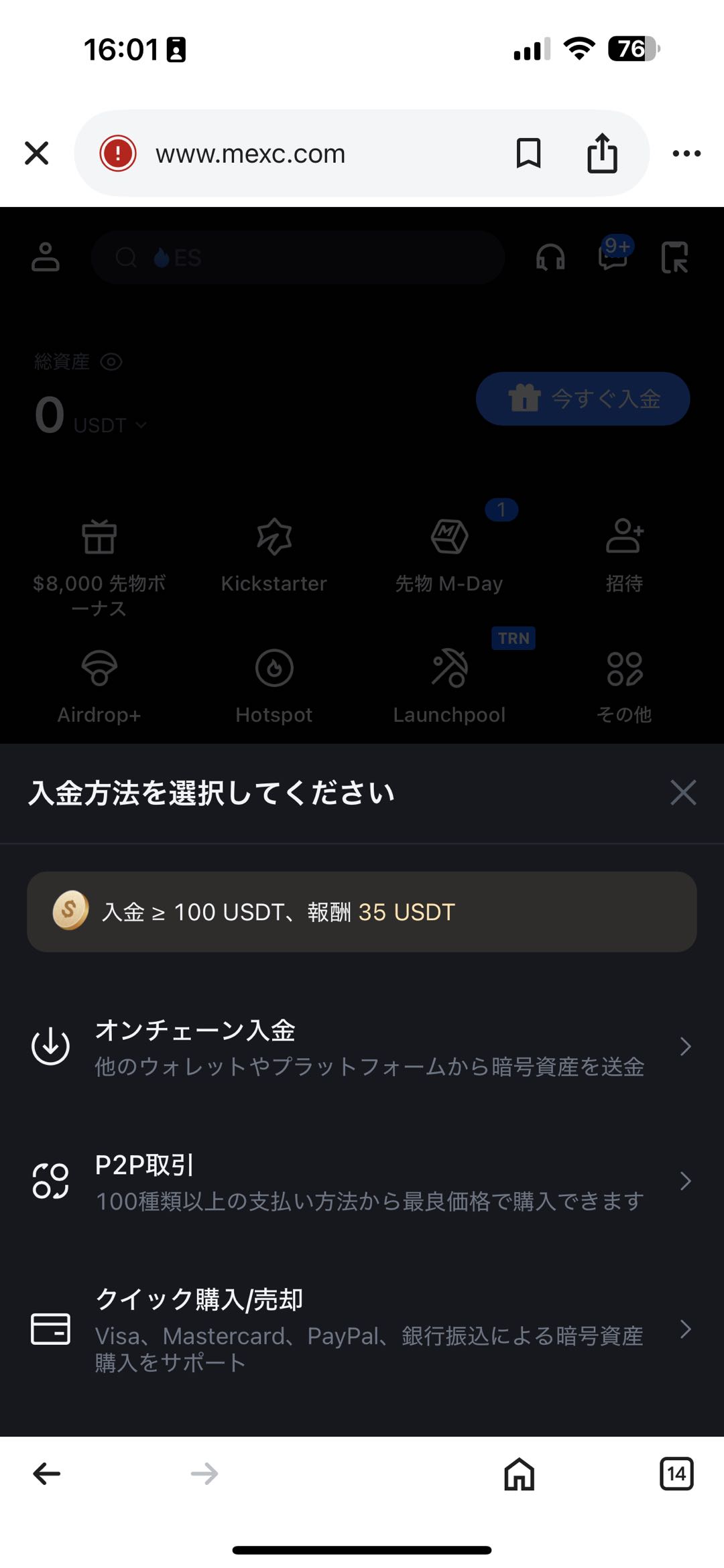
Task: Select オンチェーン入金 on-chain deposit
Action: pos(362,1047)
